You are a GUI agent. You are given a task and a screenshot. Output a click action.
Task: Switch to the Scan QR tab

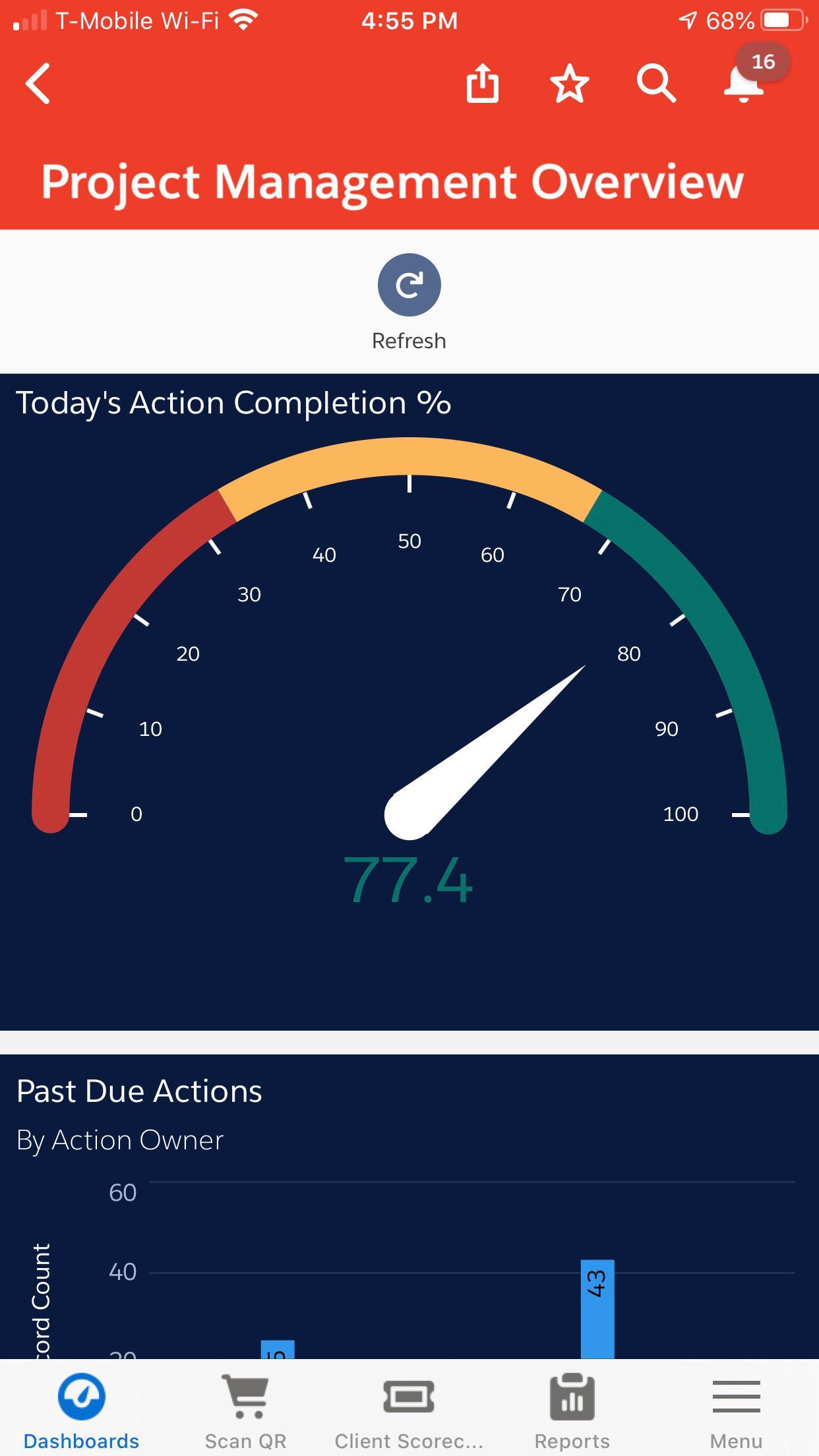245,1409
